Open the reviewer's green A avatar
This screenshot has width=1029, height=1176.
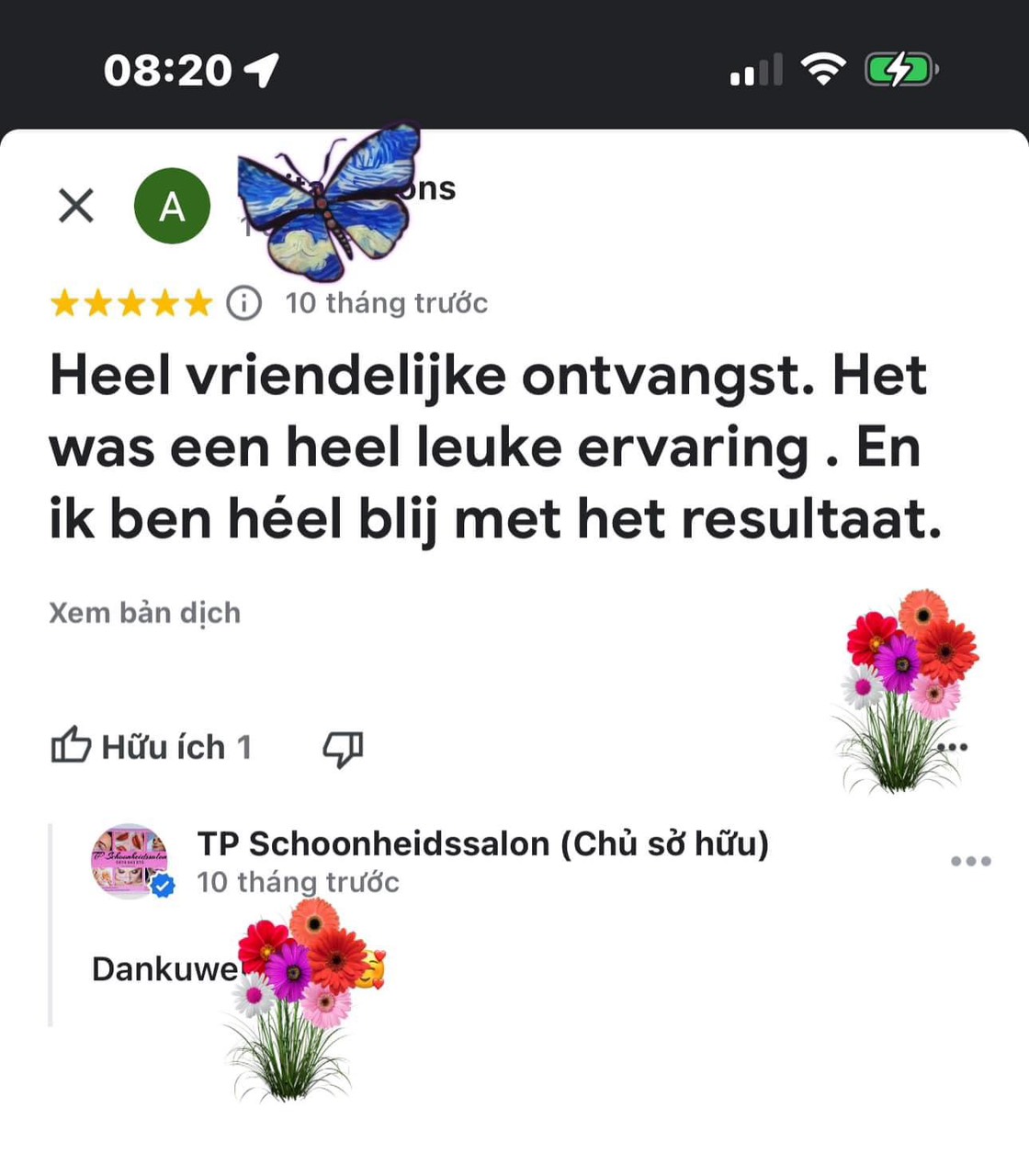click(173, 207)
